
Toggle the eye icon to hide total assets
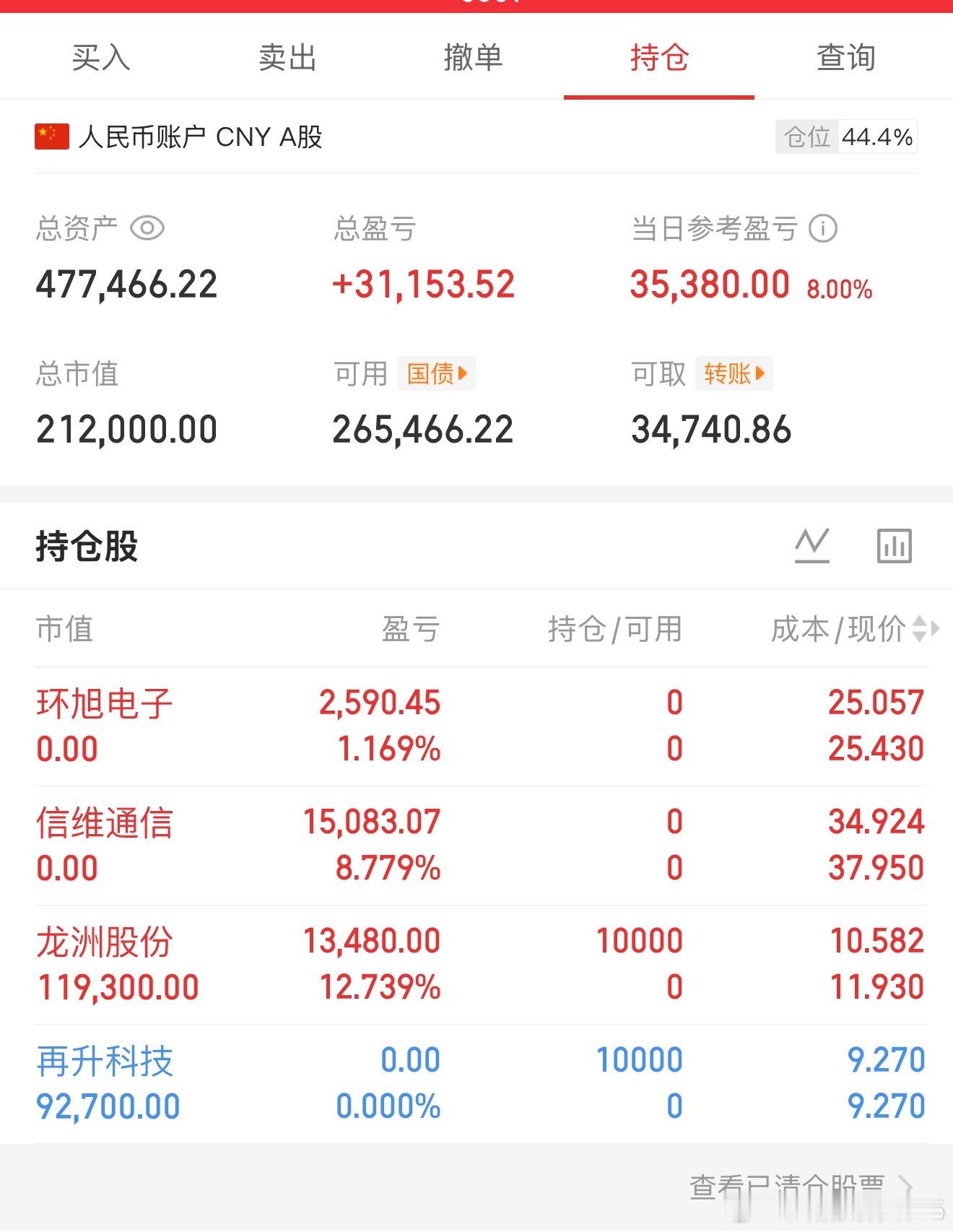click(147, 227)
